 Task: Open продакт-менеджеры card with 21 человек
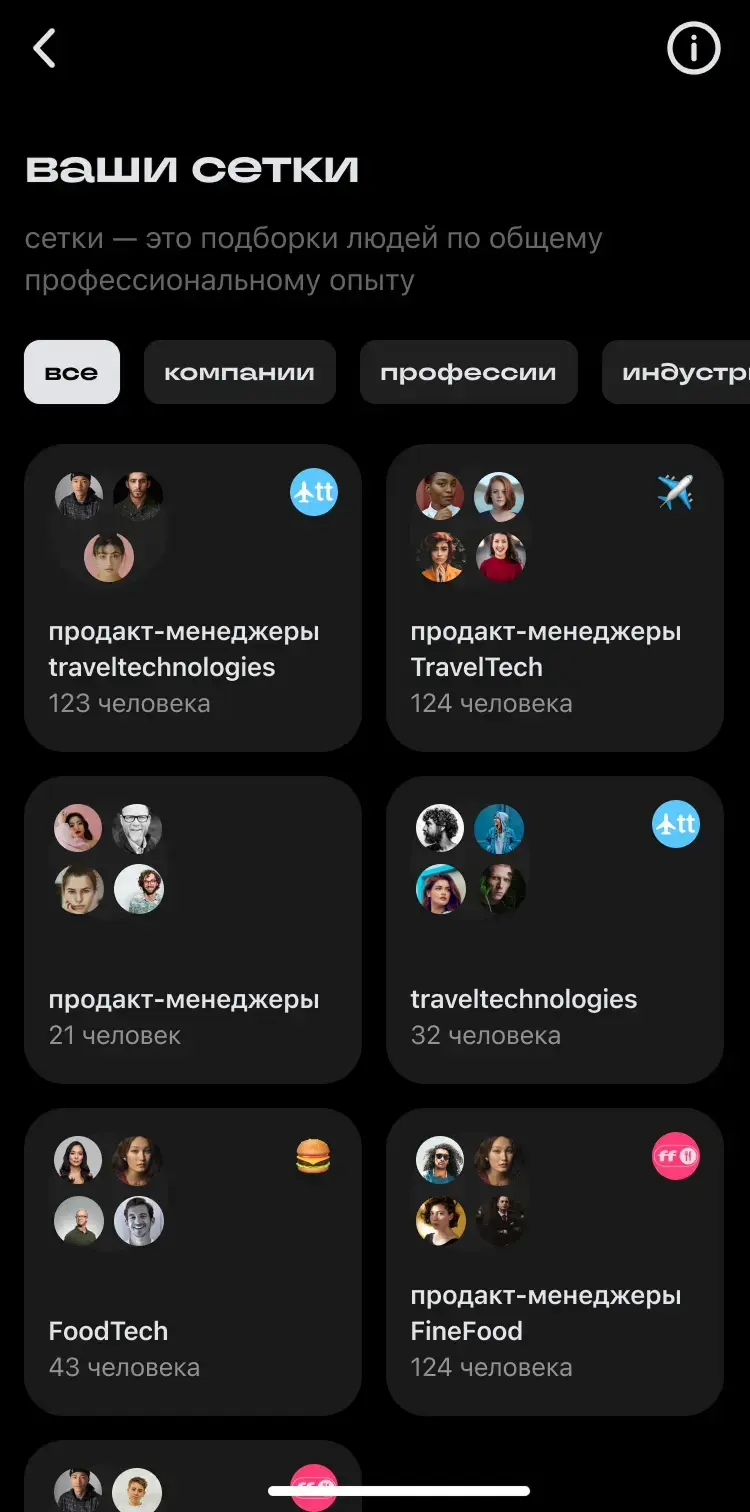click(192, 930)
